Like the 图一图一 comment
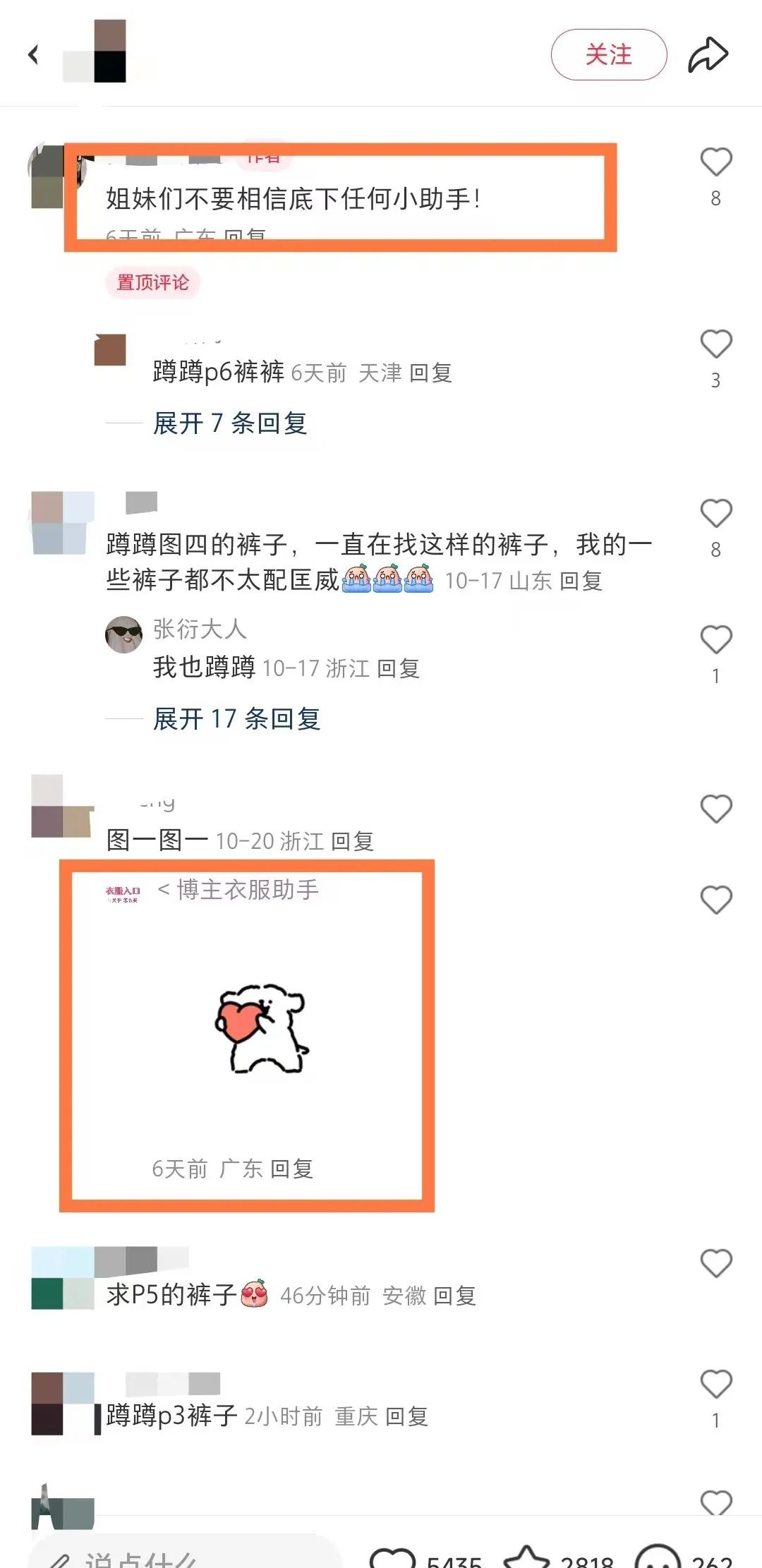This screenshot has width=762, height=1568. tap(715, 809)
